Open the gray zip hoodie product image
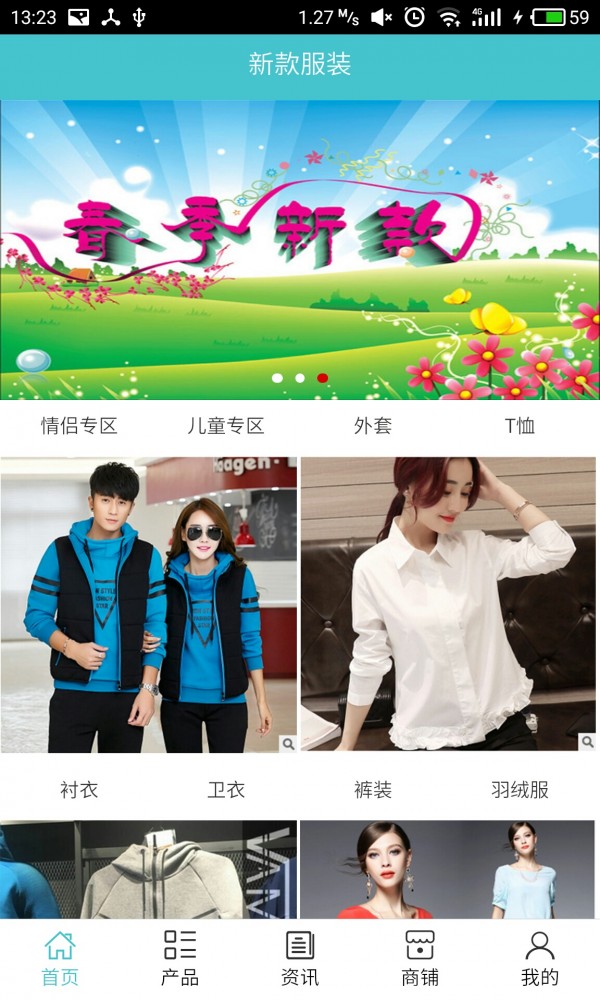 click(x=149, y=870)
